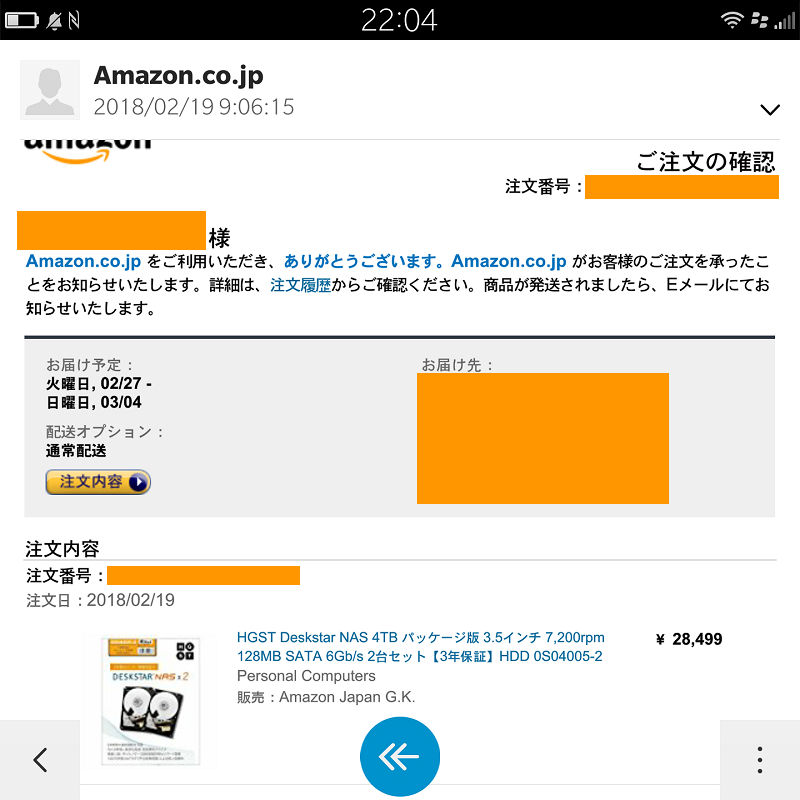800x800 pixels.
Task: Open the 注文履歴 order history link
Action: [300, 286]
